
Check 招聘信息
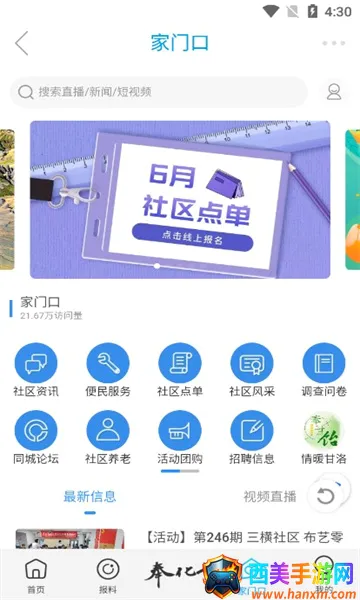[x=252, y=437]
